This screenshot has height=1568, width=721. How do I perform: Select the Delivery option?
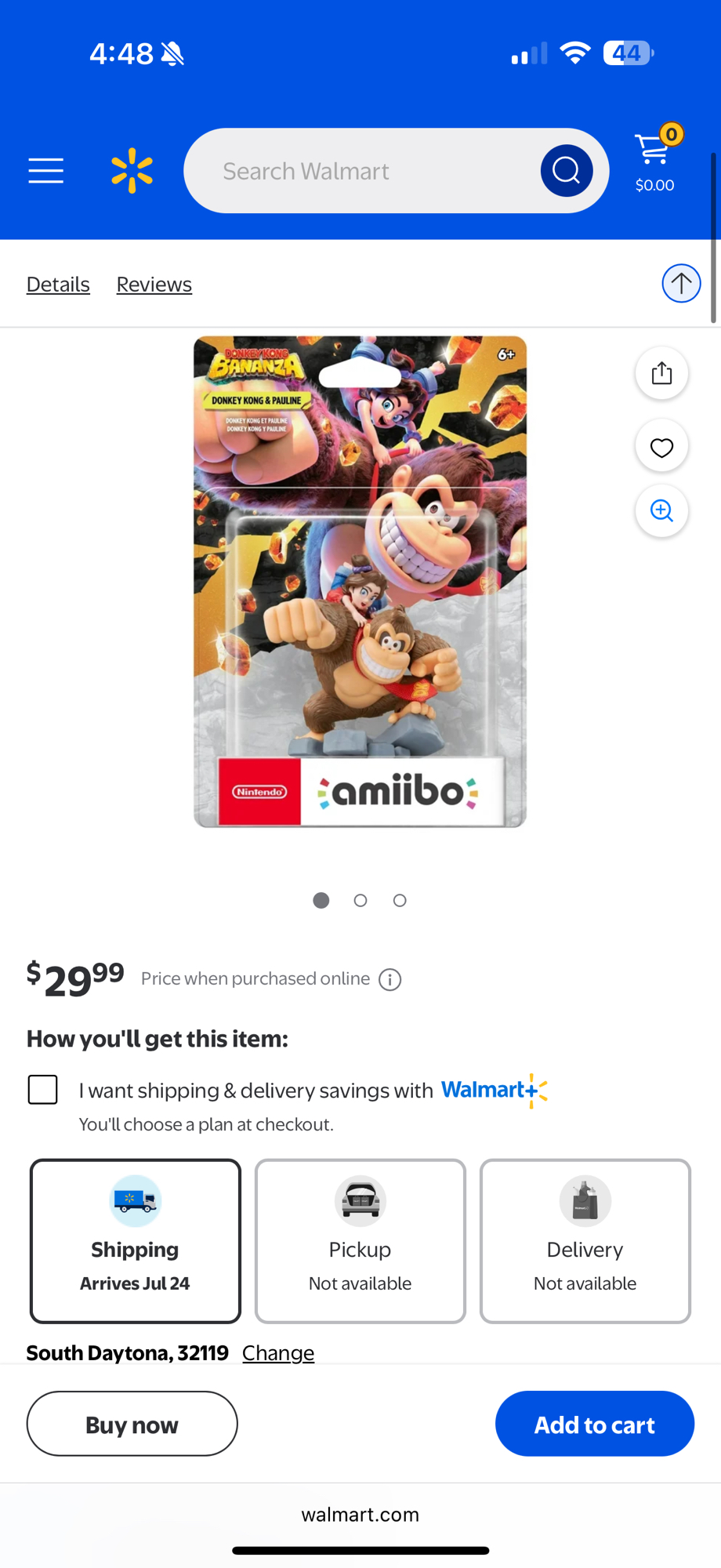(585, 1240)
